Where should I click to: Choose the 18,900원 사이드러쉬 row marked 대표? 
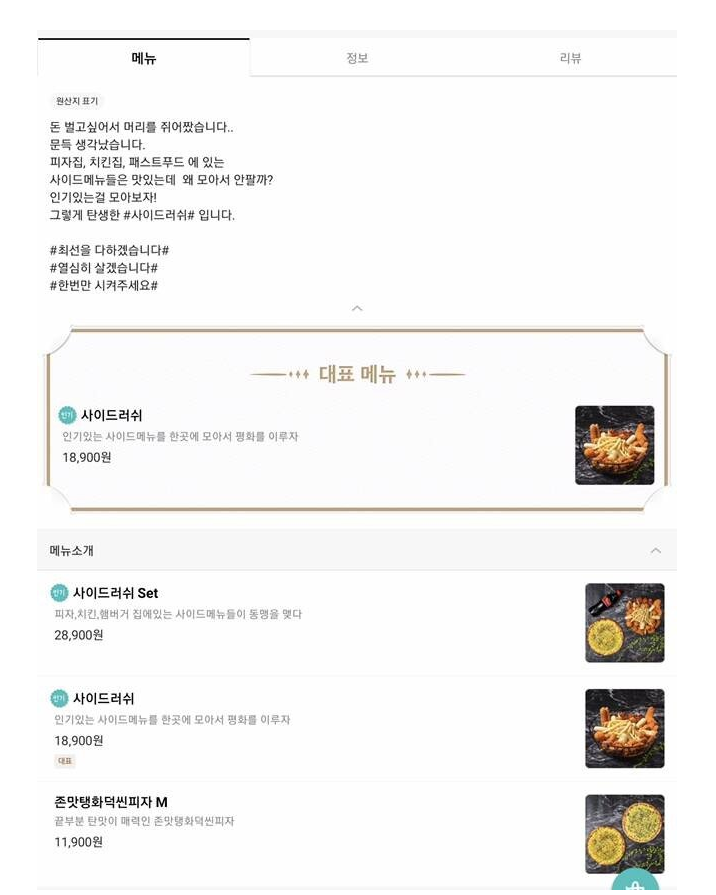click(300, 725)
